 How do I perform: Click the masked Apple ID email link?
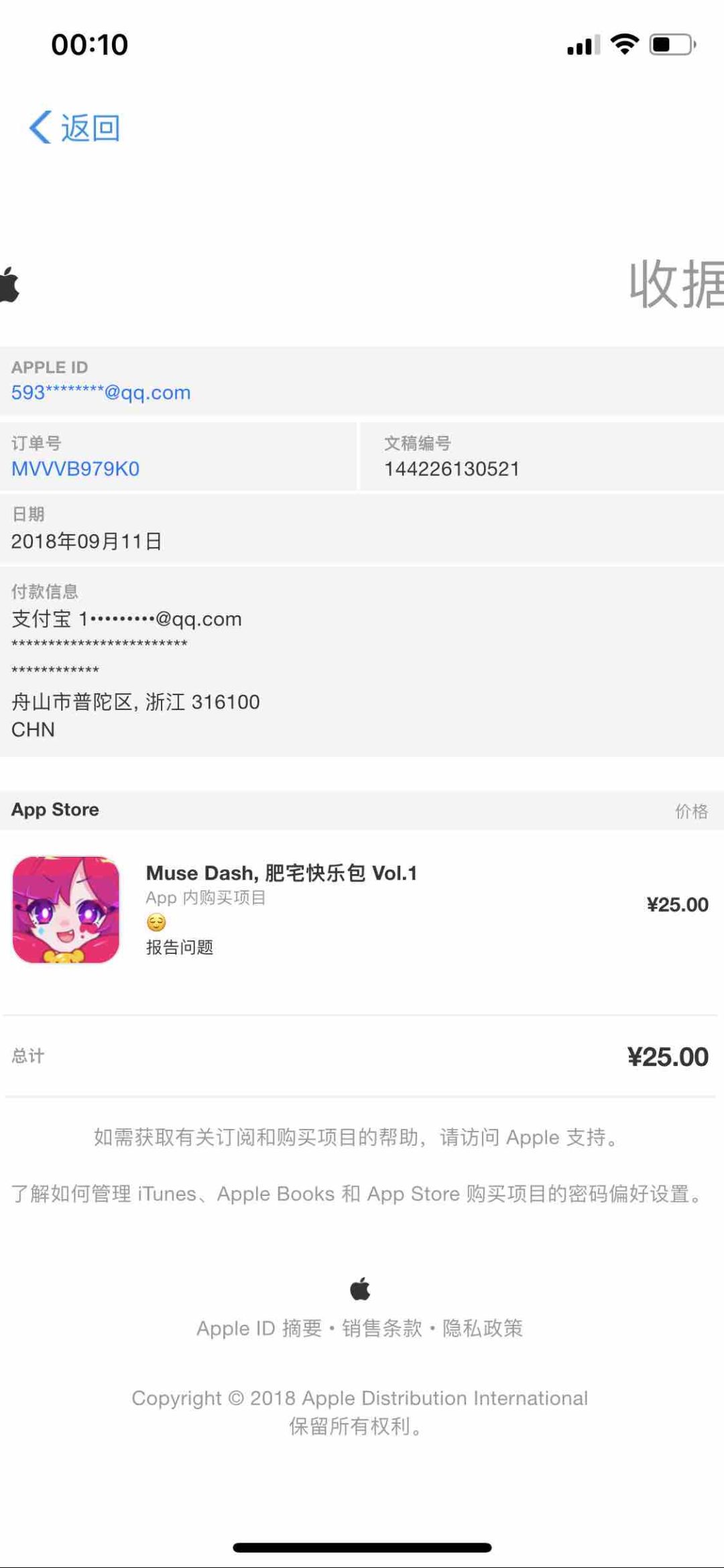tap(101, 393)
